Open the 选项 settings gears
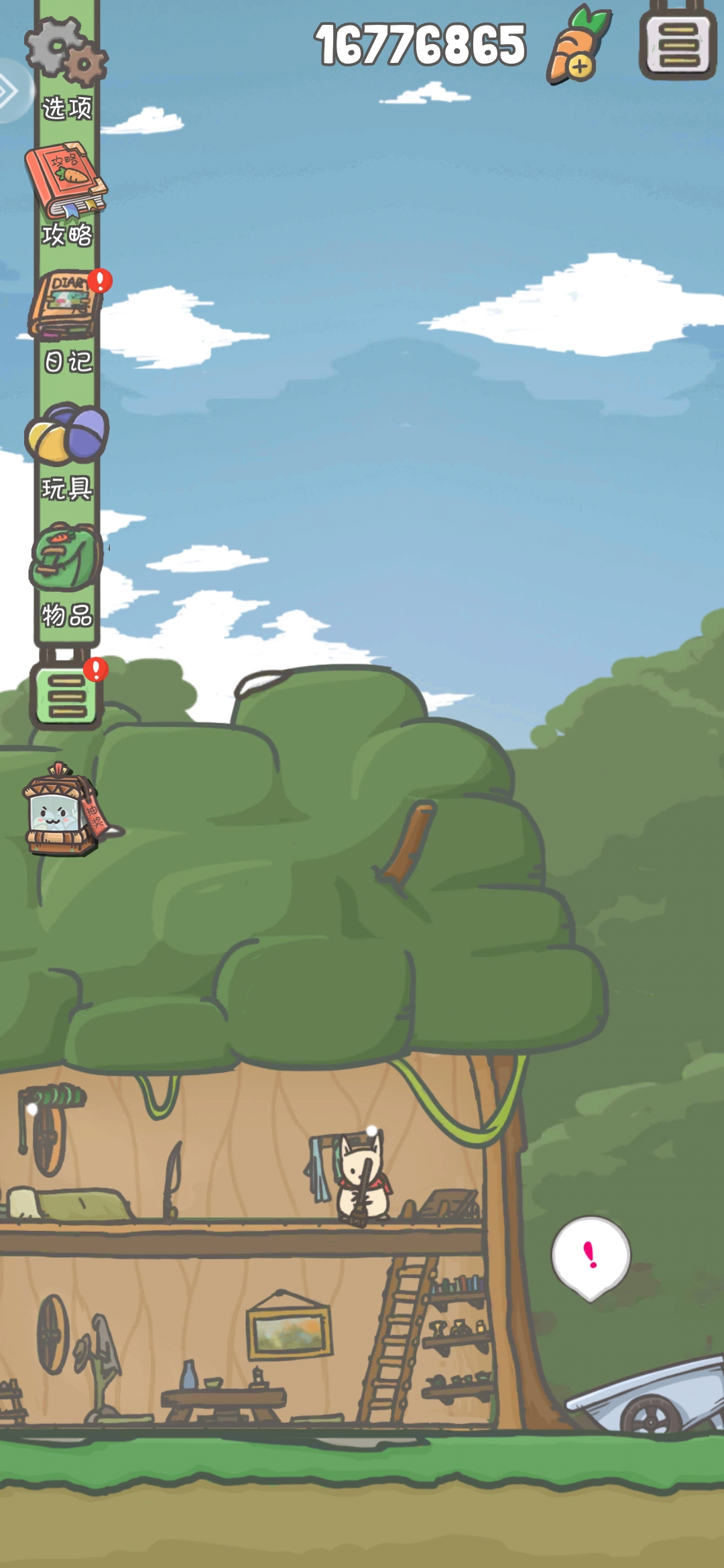This screenshot has width=724, height=1568. click(66, 54)
